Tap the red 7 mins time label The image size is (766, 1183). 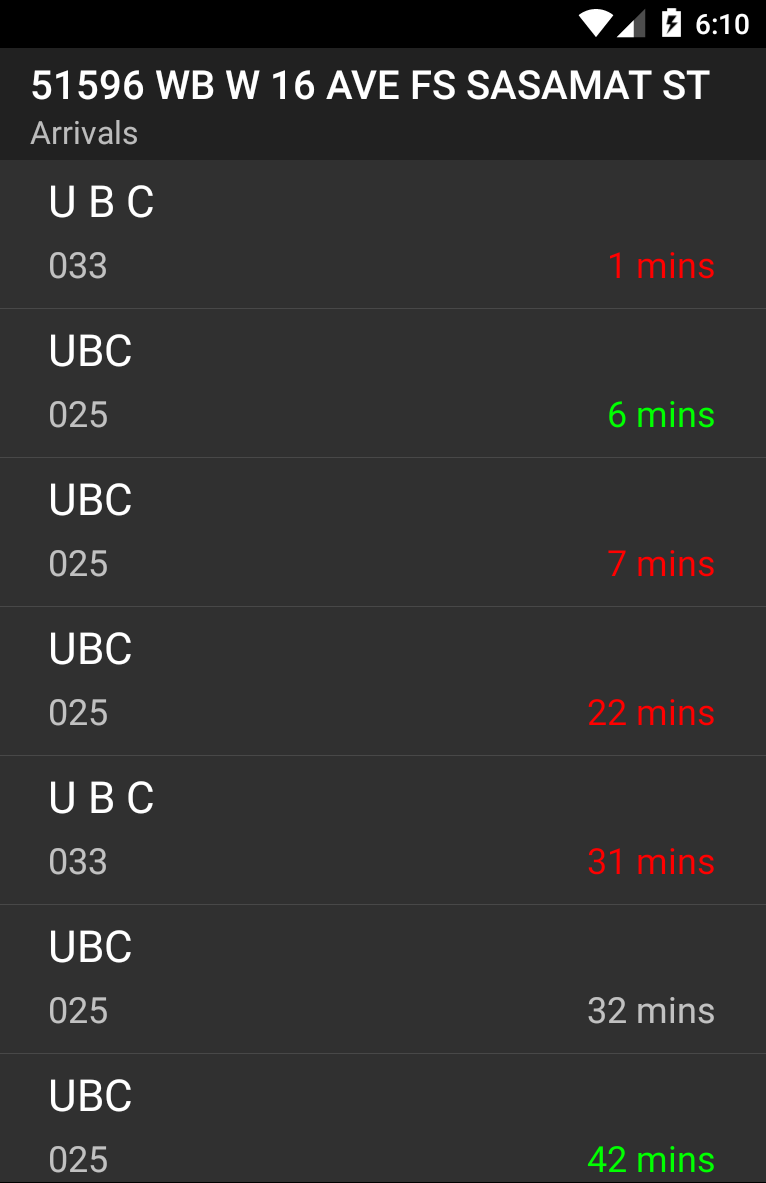661,563
